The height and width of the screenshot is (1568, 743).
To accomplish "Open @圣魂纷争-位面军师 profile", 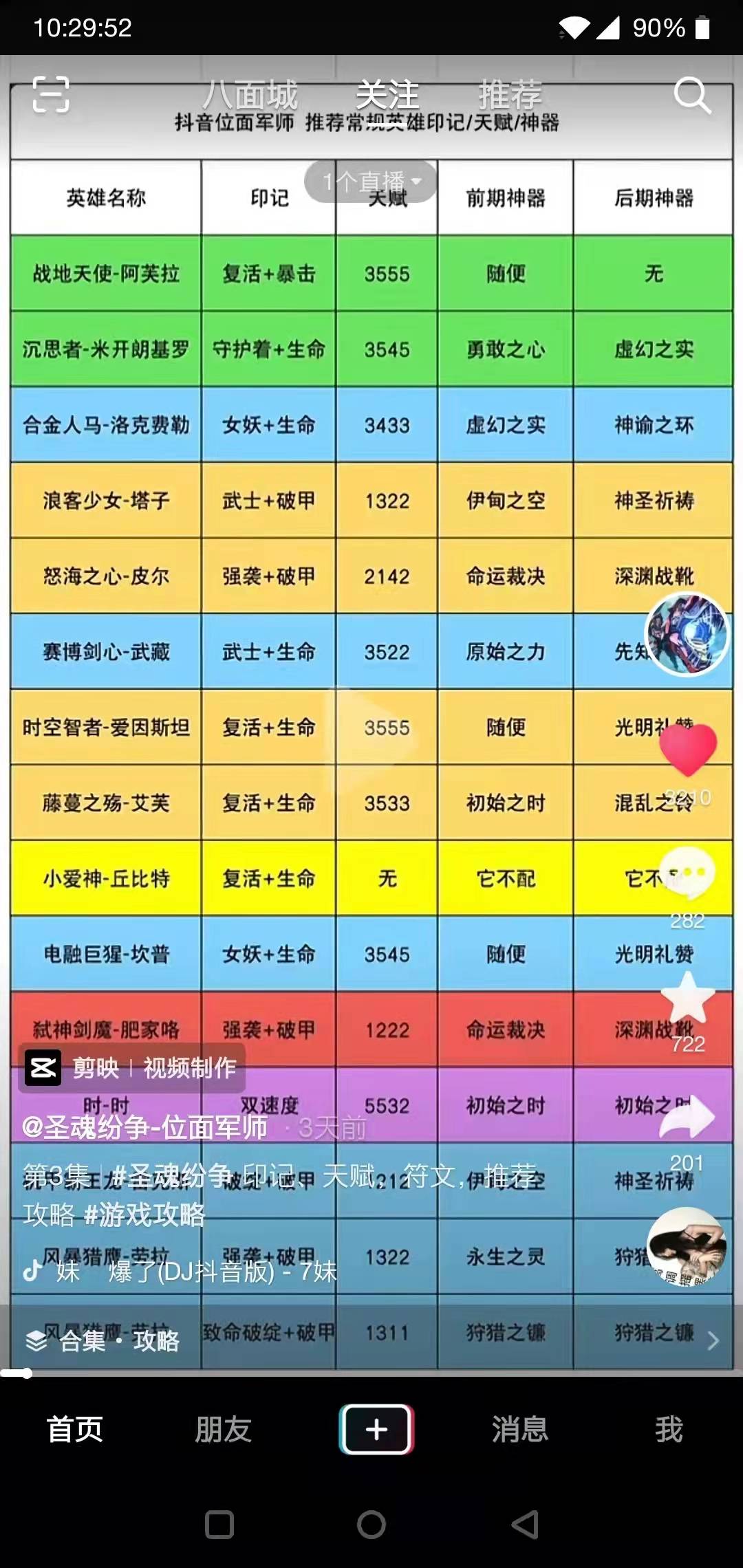I will point(144,1127).
